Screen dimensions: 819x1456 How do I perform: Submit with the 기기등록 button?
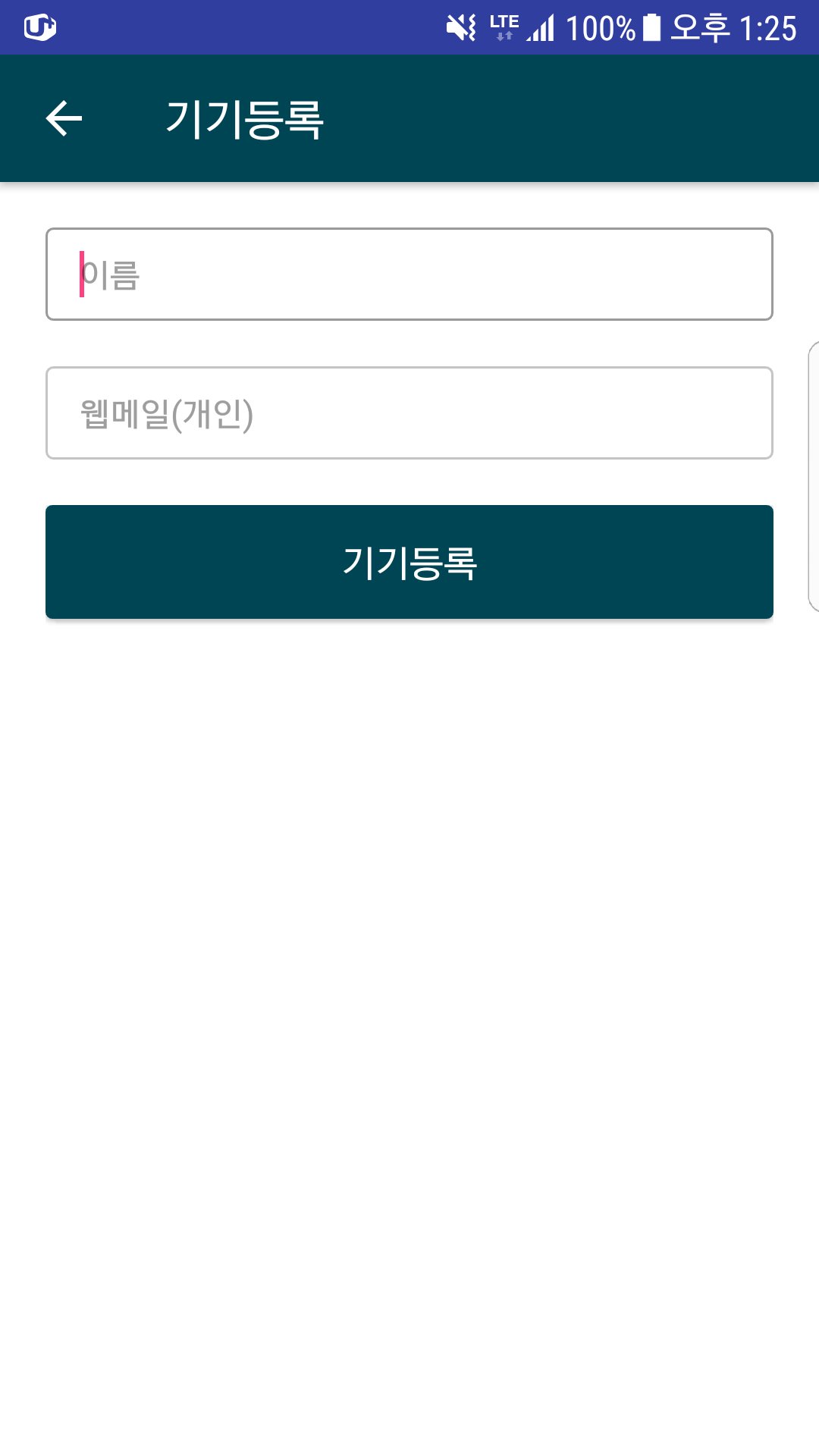[x=409, y=562]
